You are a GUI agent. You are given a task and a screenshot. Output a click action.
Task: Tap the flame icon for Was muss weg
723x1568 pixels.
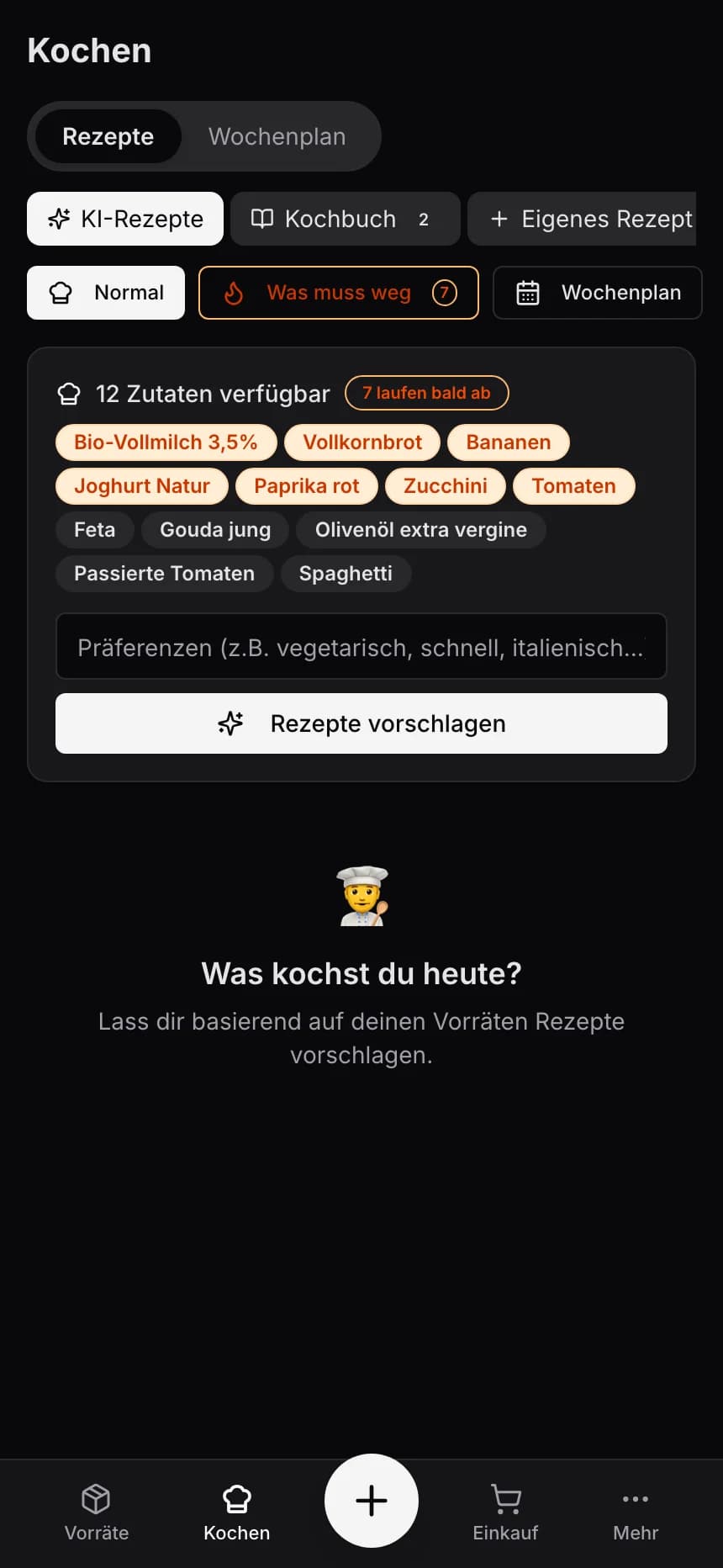[235, 293]
